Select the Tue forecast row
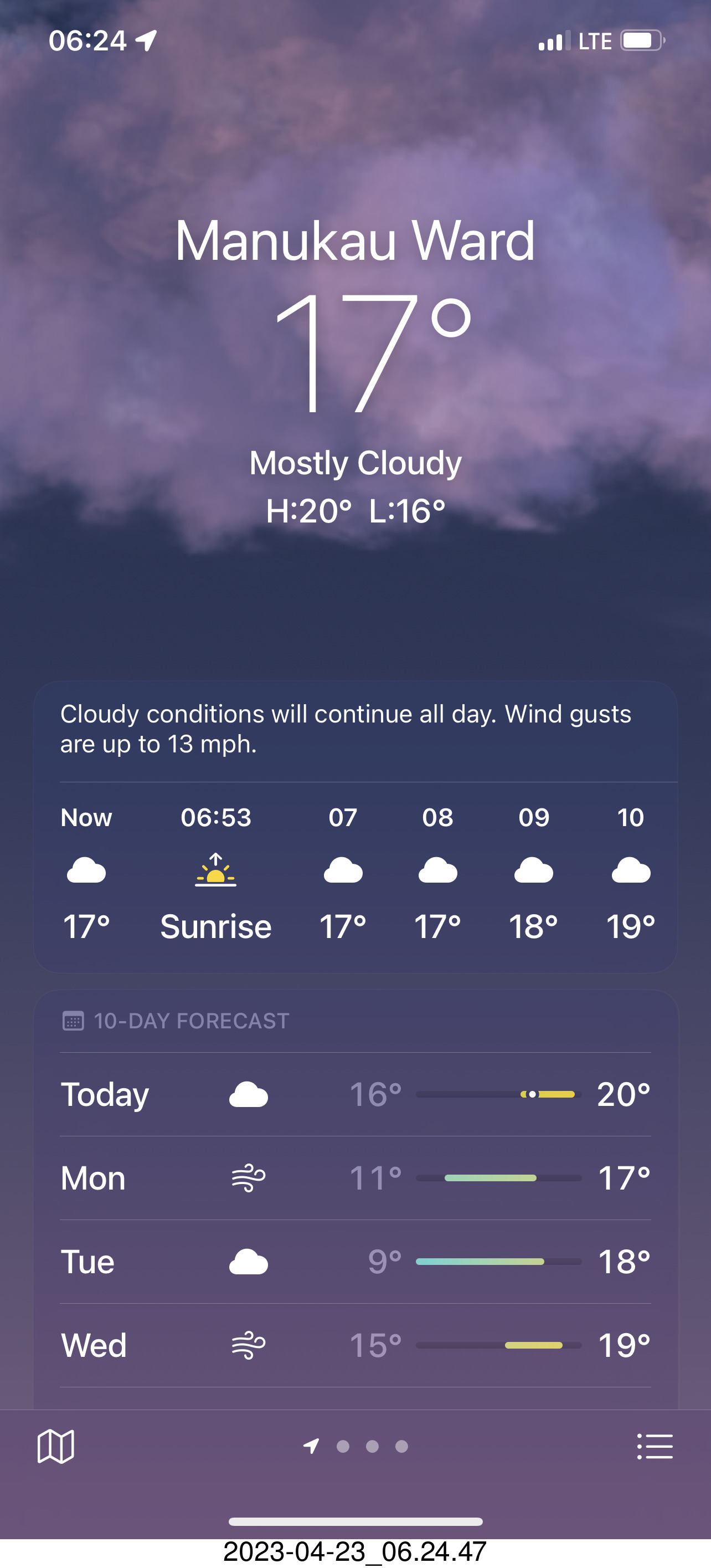Image resolution: width=711 pixels, height=1568 pixels. pos(355,1262)
